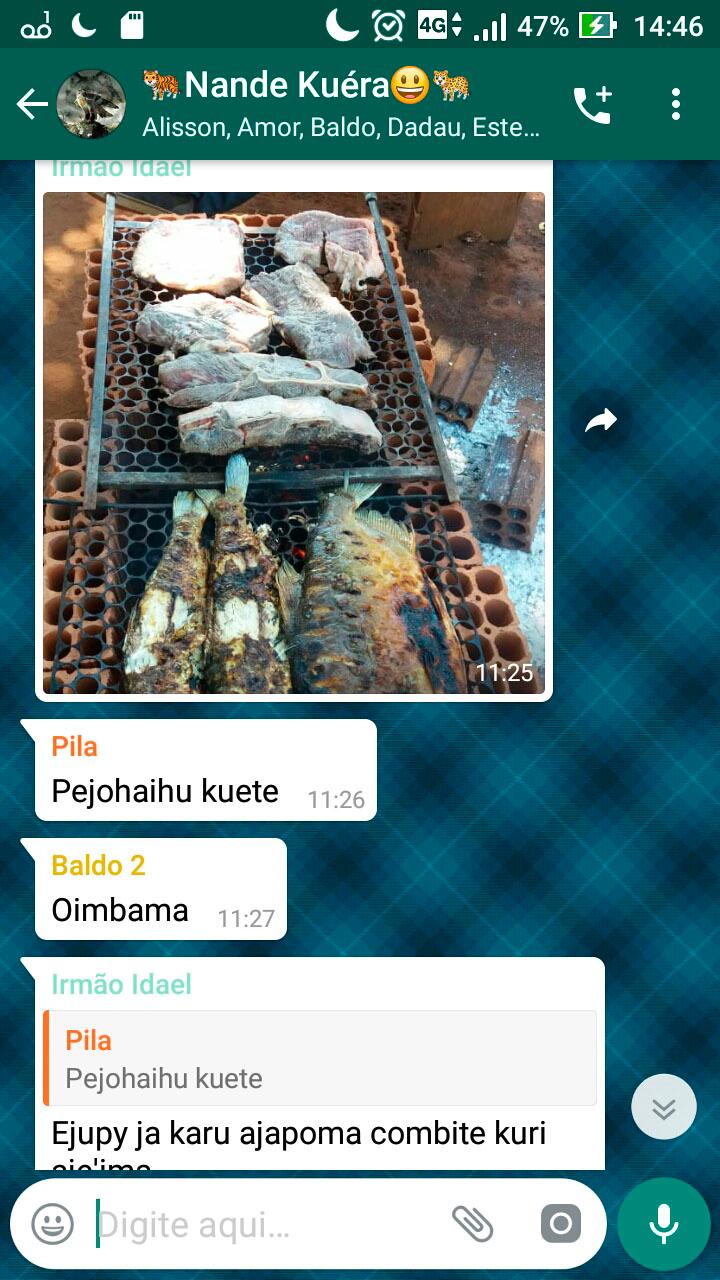Record a voice message
The width and height of the screenshot is (720, 1280).
click(x=664, y=1223)
